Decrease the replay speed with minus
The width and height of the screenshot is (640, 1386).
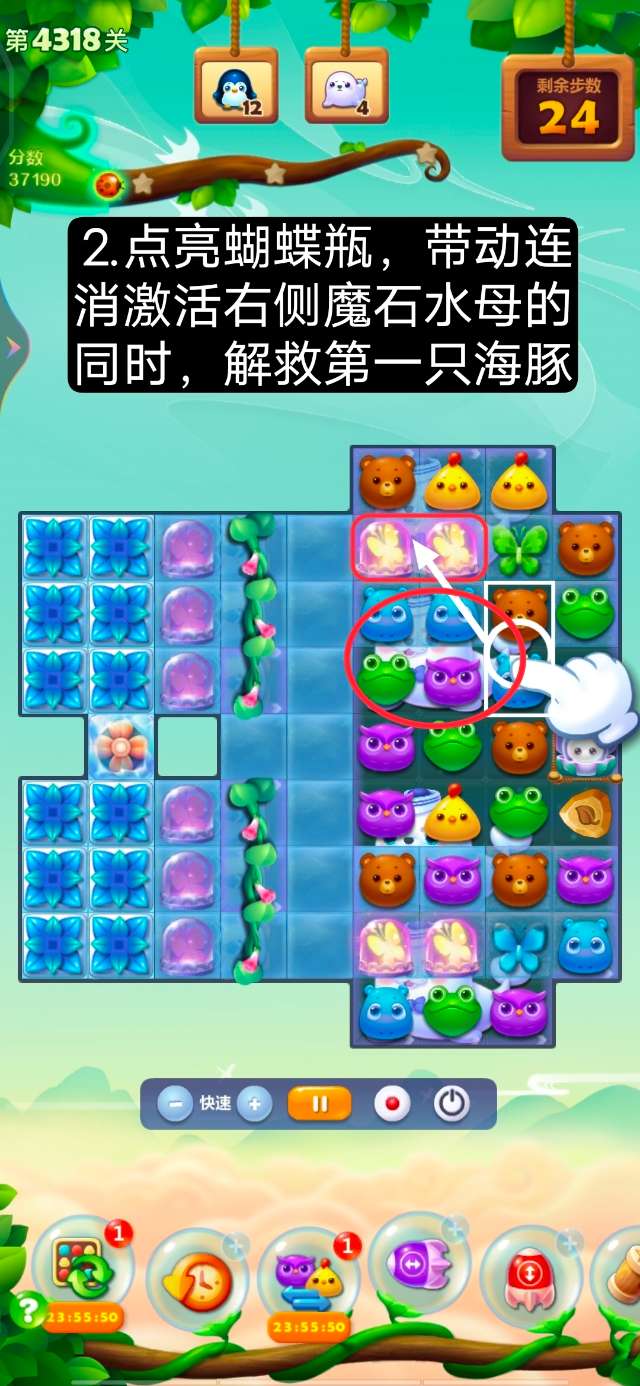(x=175, y=1104)
